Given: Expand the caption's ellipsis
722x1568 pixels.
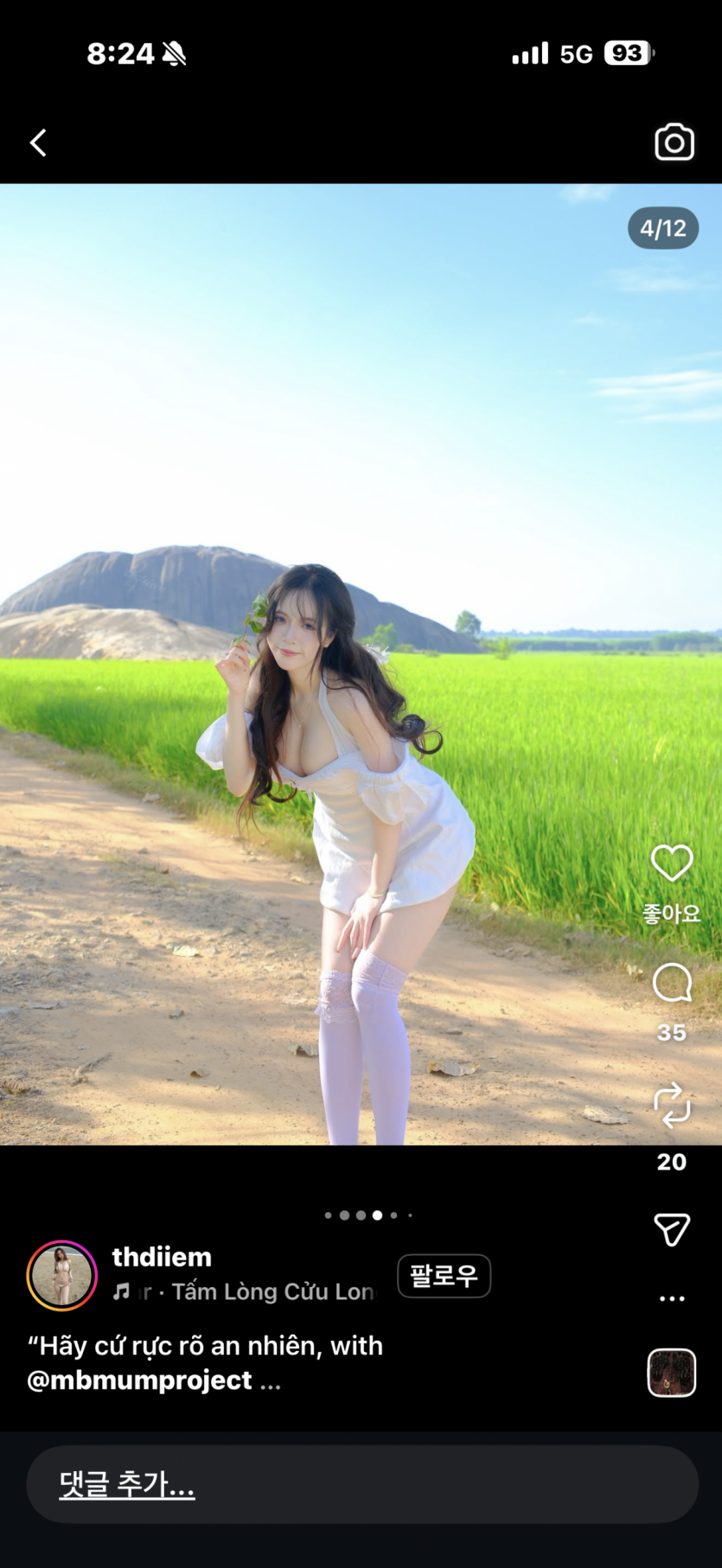Looking at the screenshot, I should (271, 1382).
